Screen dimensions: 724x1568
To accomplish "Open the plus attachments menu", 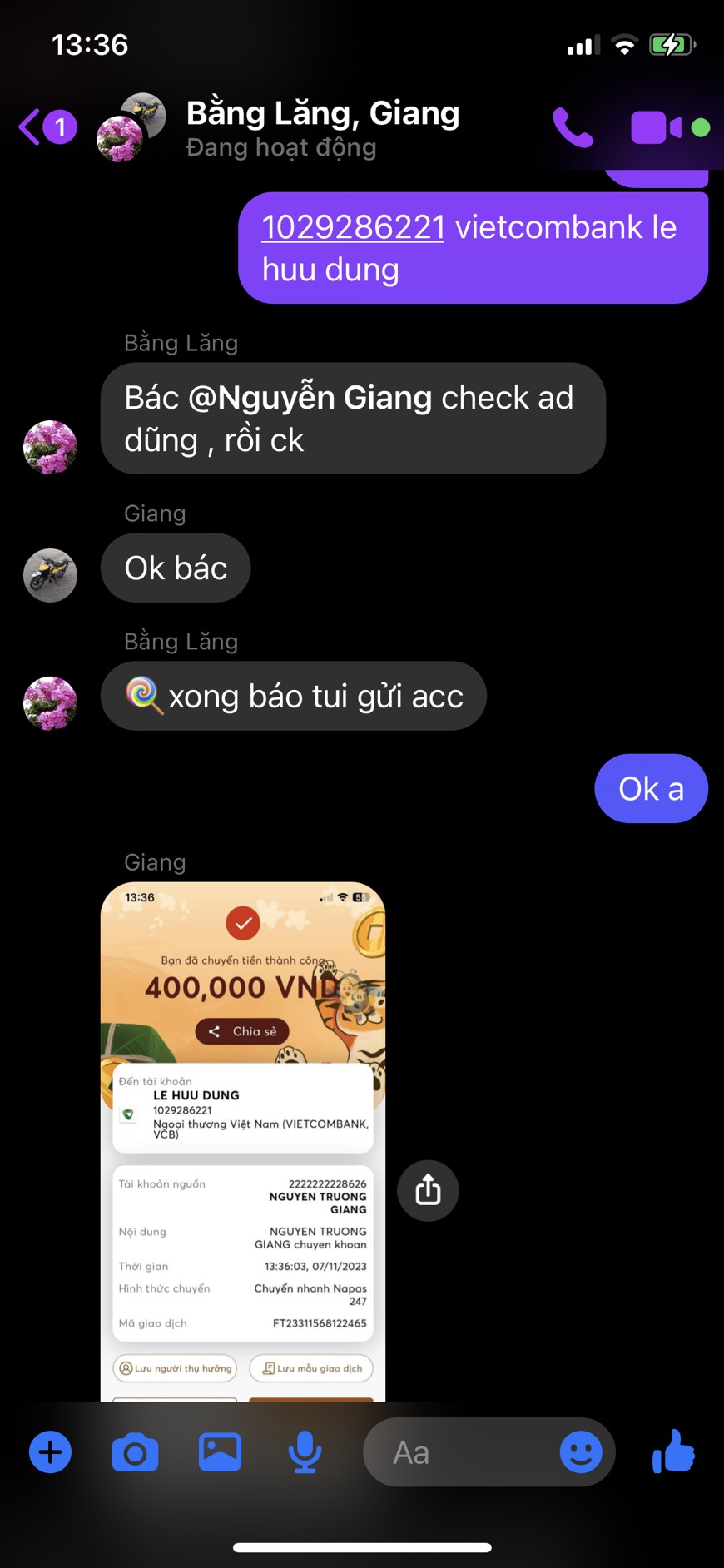I will [50, 1452].
